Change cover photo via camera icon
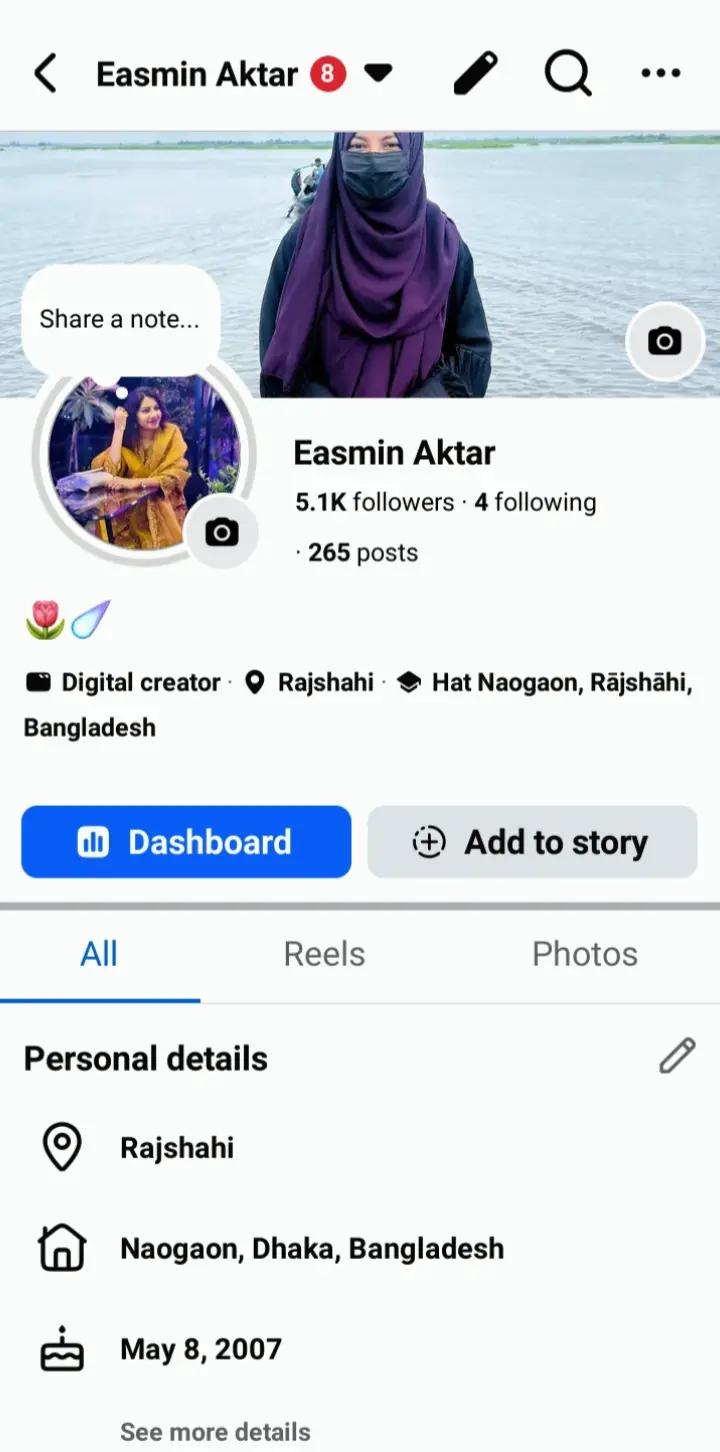 click(665, 342)
